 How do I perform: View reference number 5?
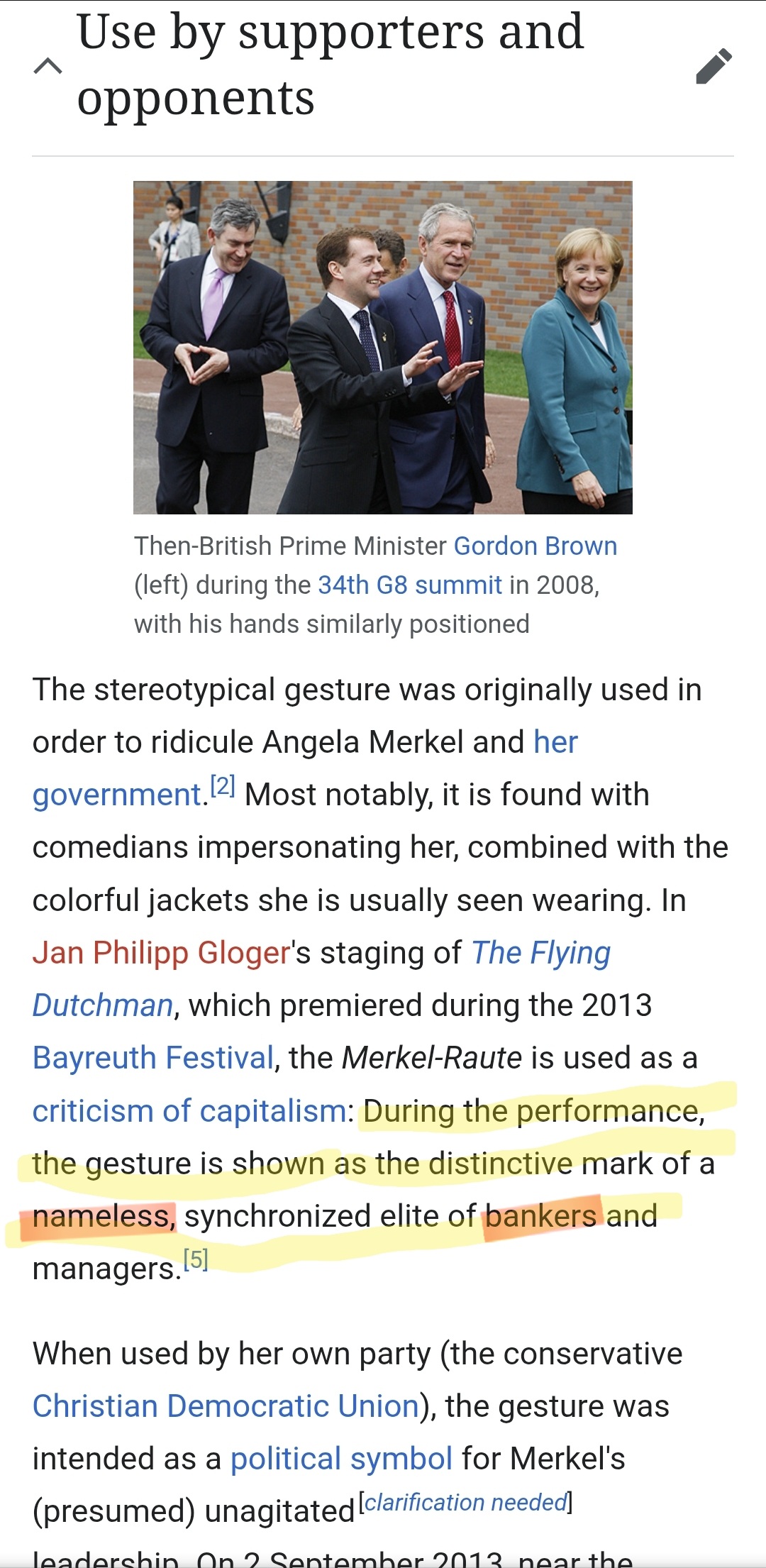(195, 1260)
